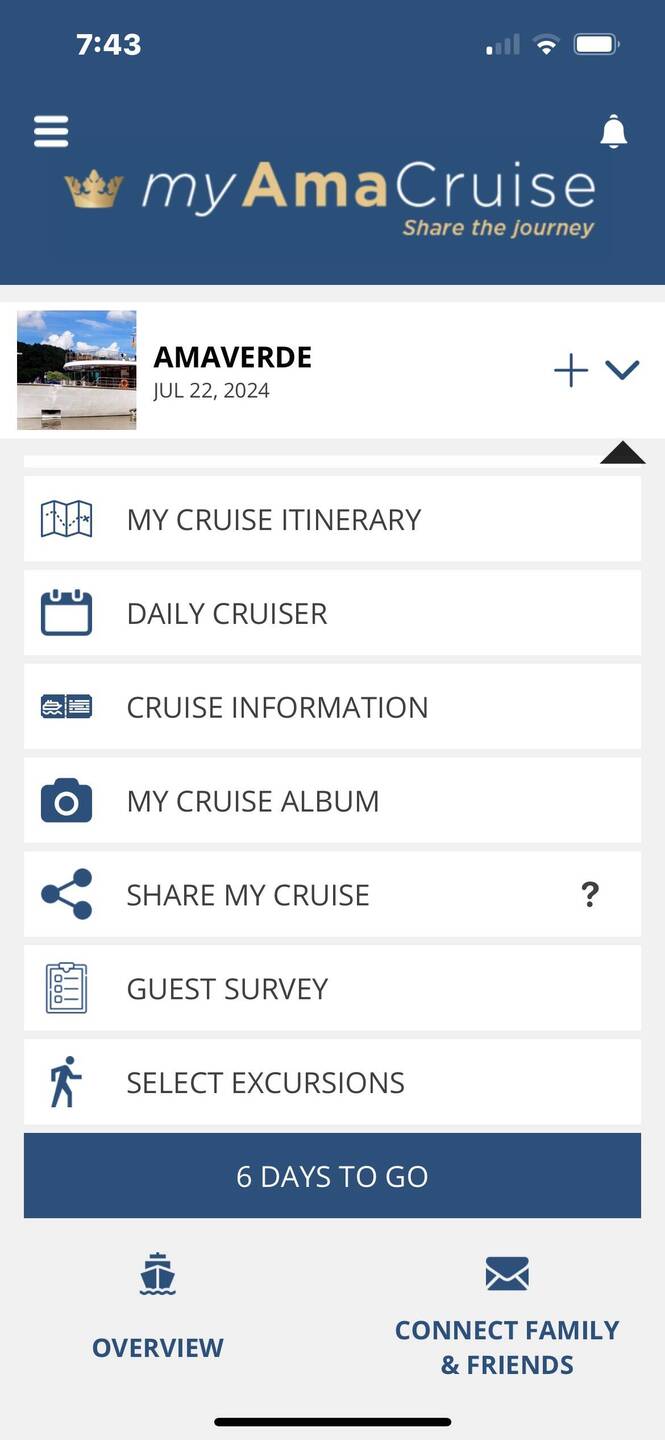Open the notifications bell
This screenshot has height=1440, width=665.
click(x=613, y=131)
